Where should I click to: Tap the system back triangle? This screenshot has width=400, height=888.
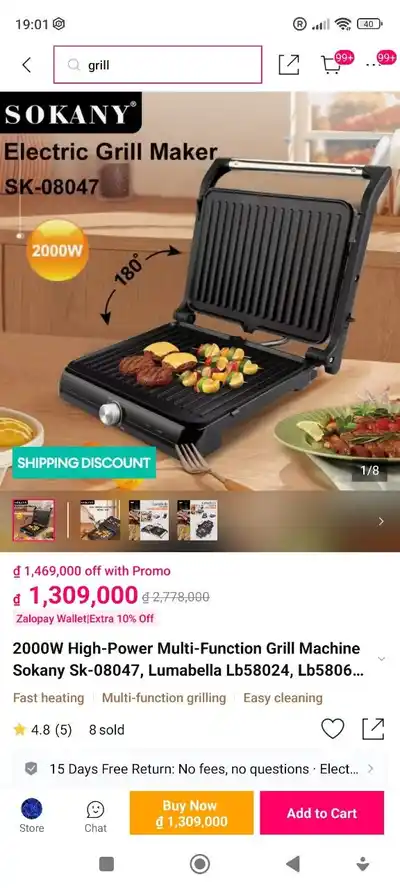click(x=293, y=864)
